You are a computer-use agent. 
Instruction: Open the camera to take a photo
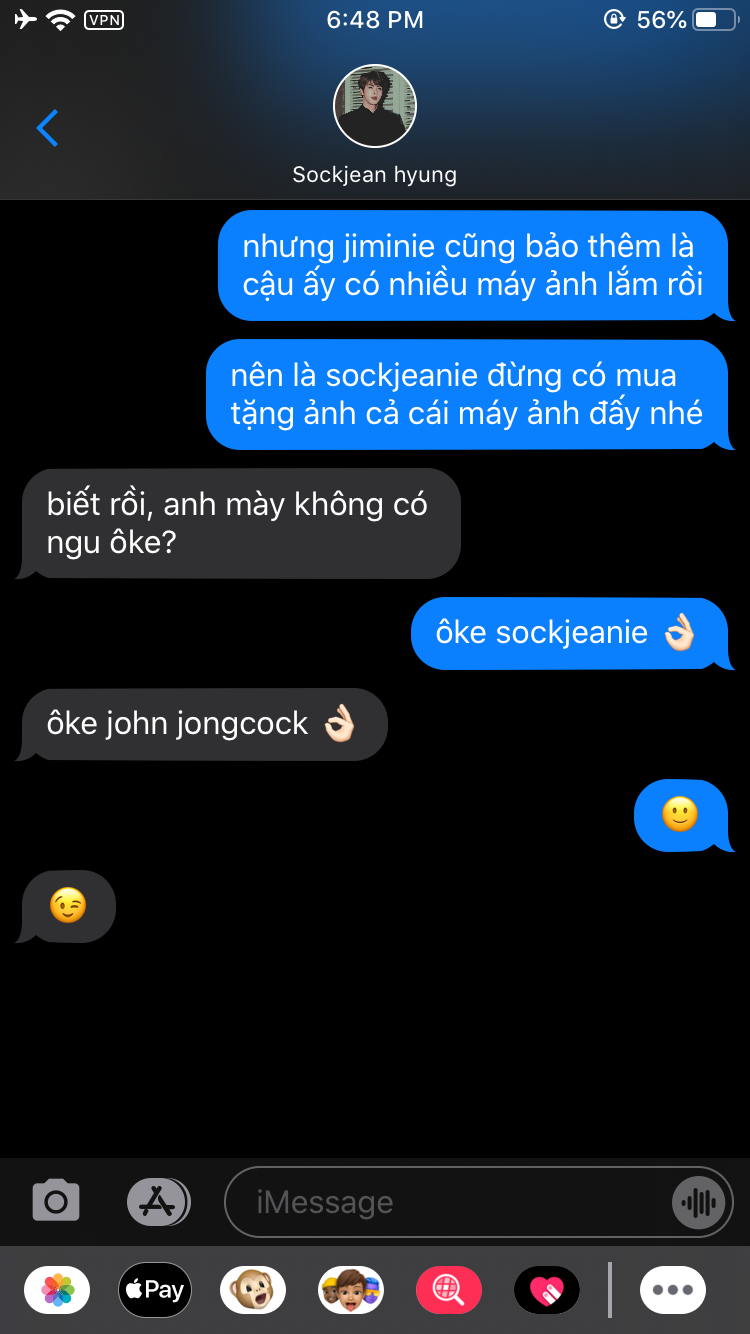(56, 1201)
